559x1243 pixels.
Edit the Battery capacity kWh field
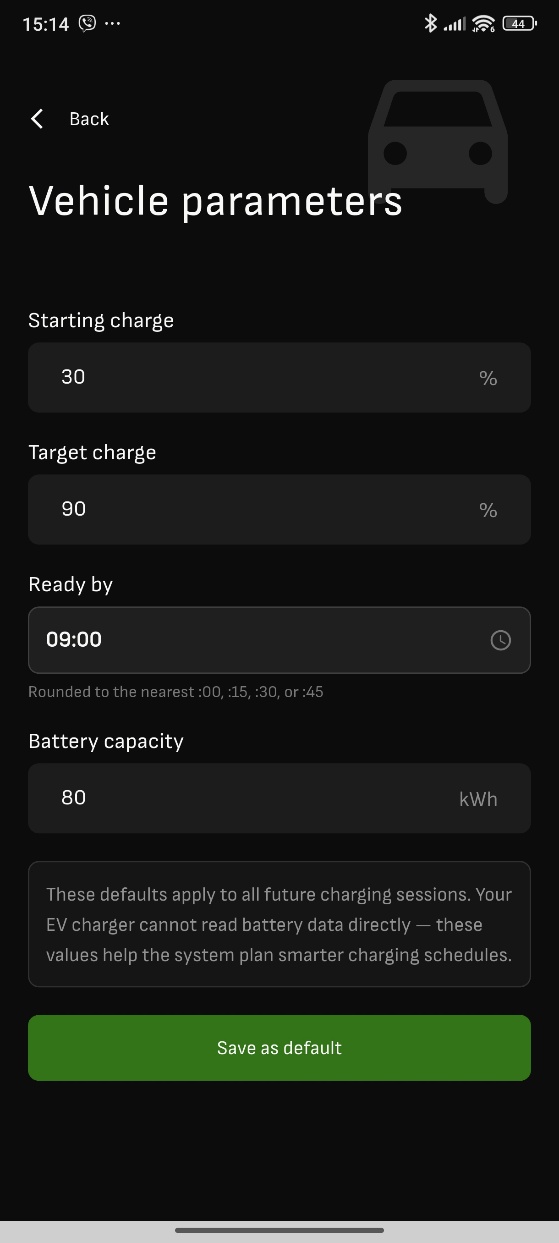[279, 798]
